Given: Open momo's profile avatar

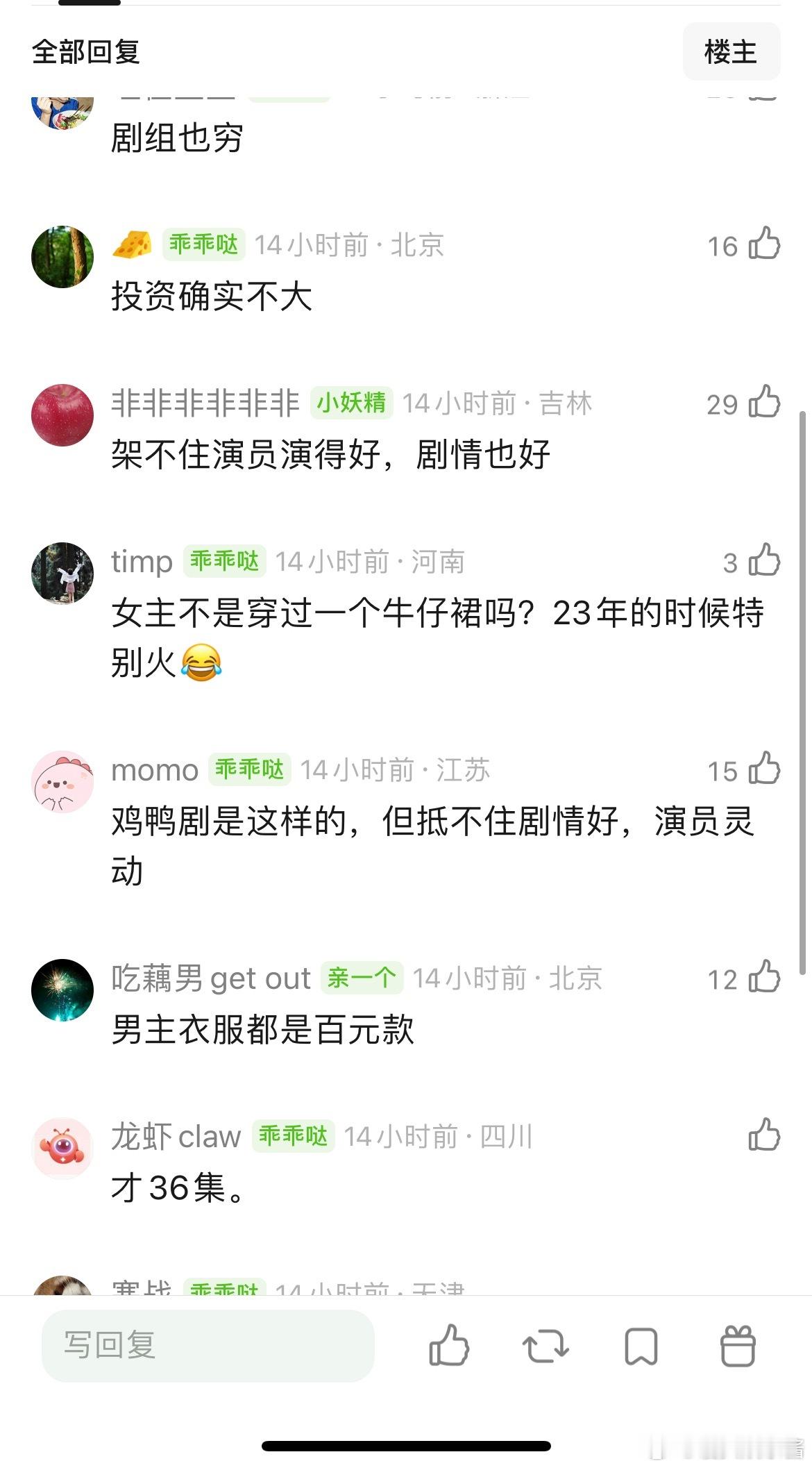Looking at the screenshot, I should [62, 782].
